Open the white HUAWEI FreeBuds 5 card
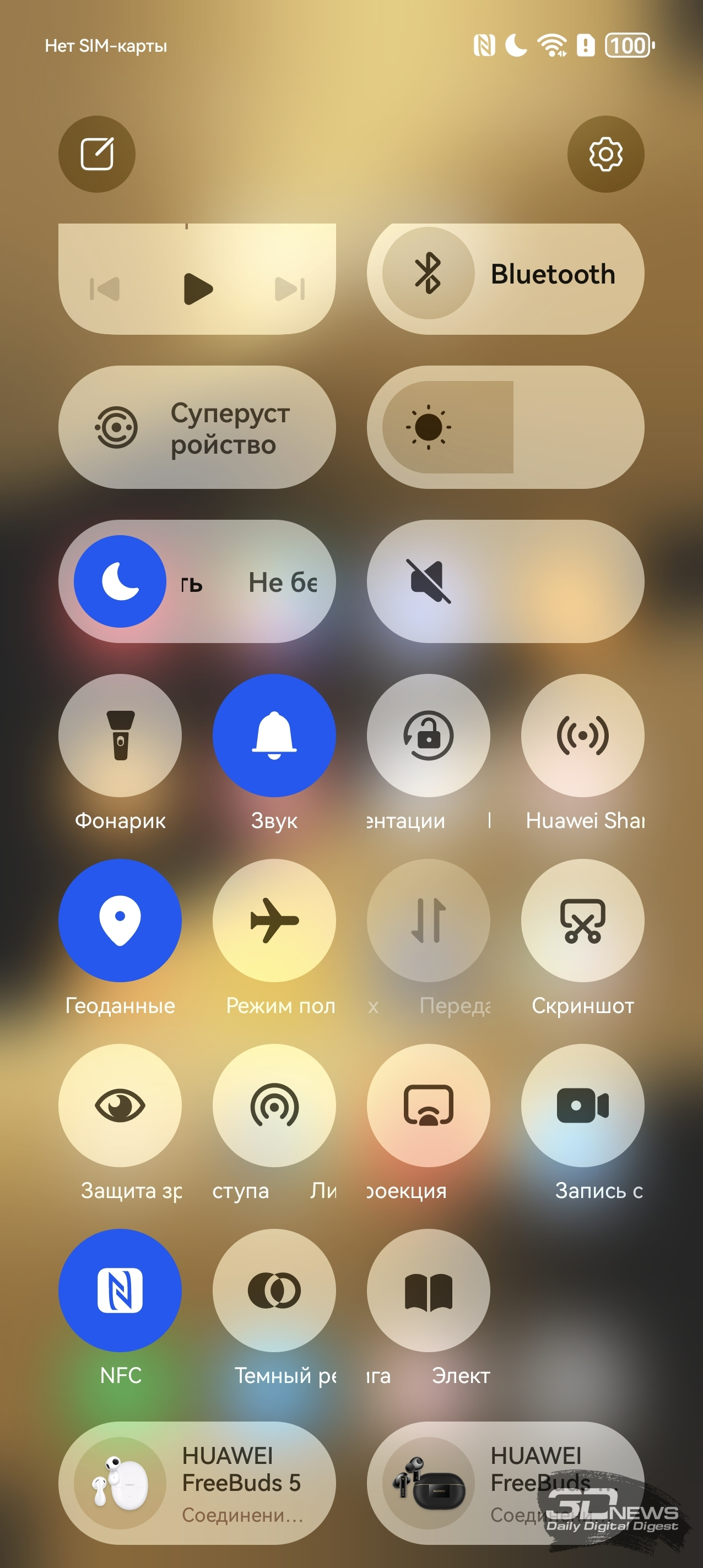Image resolution: width=703 pixels, height=1568 pixels. coord(197,1483)
